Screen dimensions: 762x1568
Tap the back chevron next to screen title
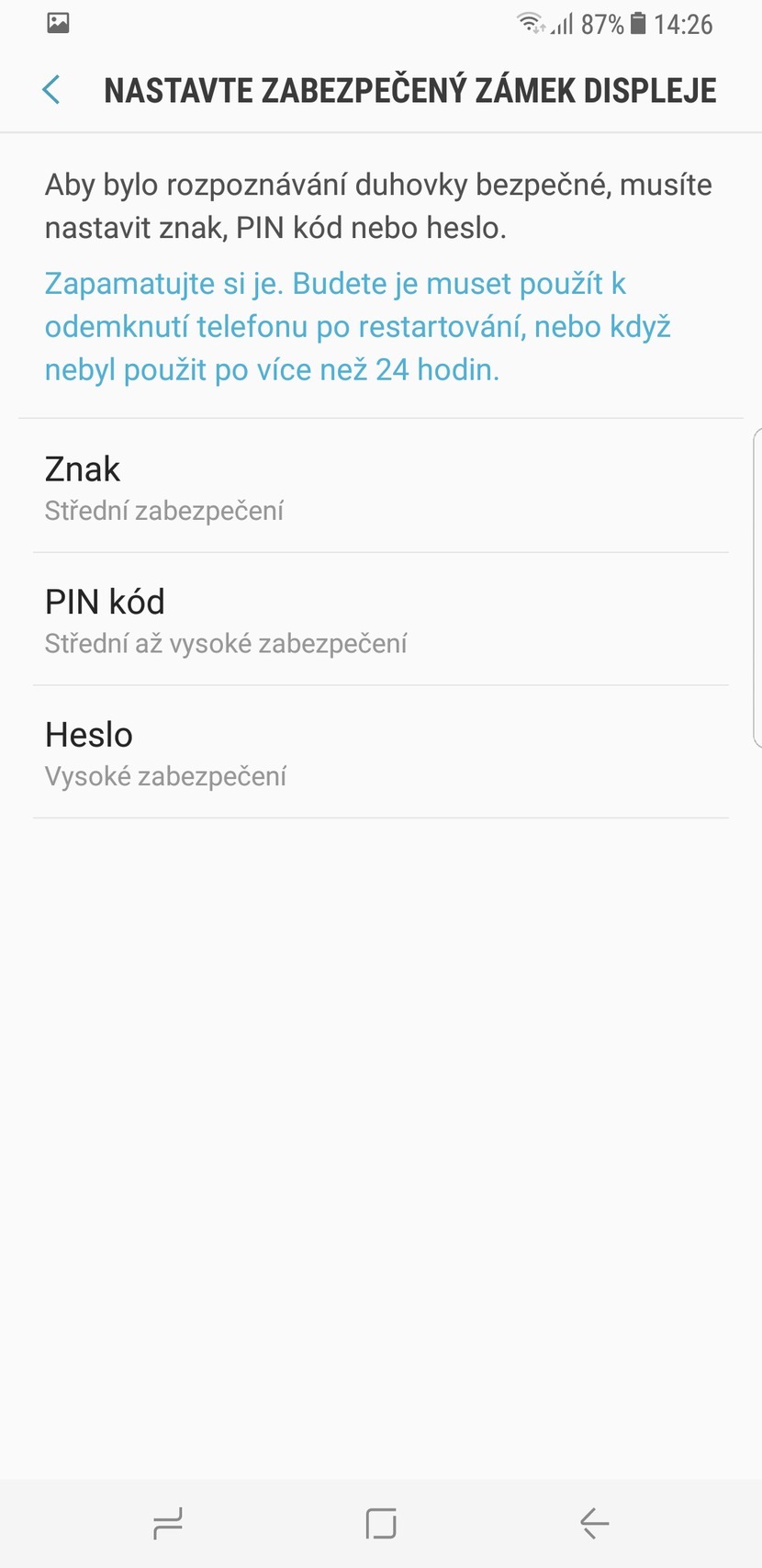(x=51, y=90)
